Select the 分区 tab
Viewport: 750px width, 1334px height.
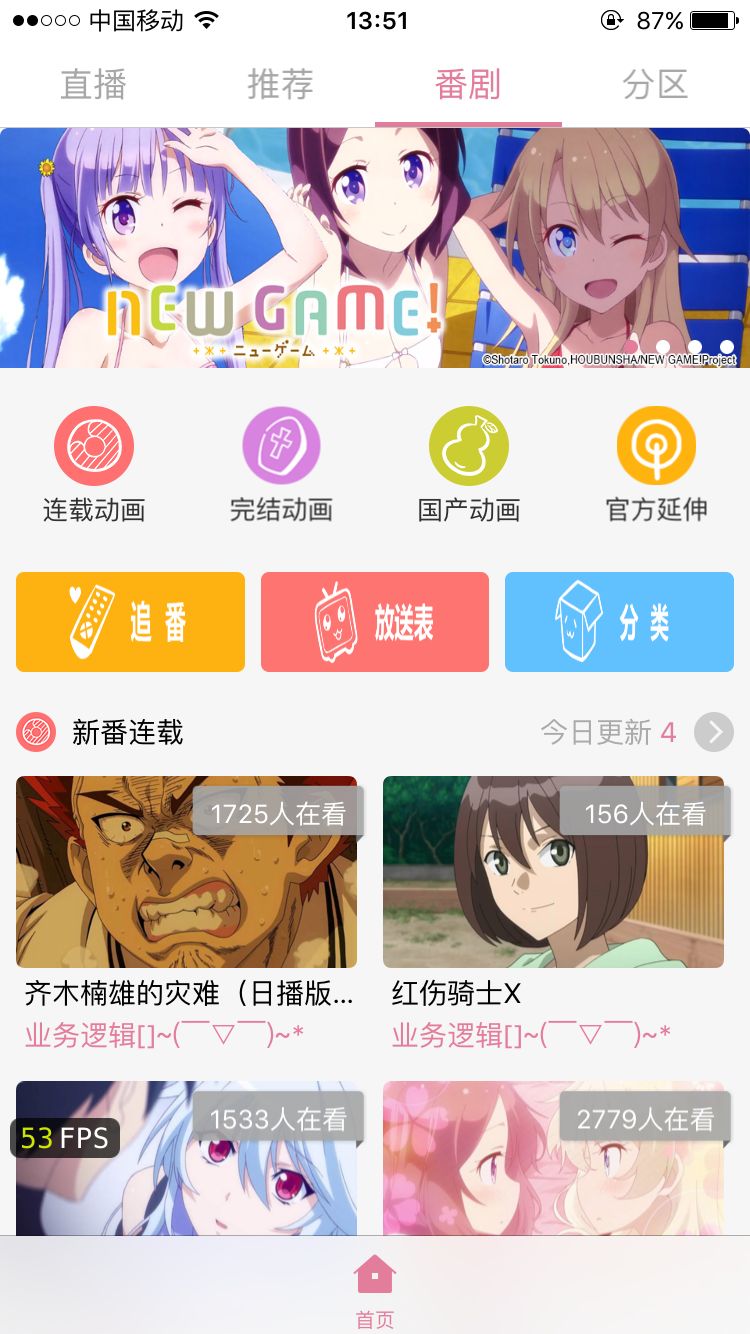pyautogui.click(x=655, y=85)
